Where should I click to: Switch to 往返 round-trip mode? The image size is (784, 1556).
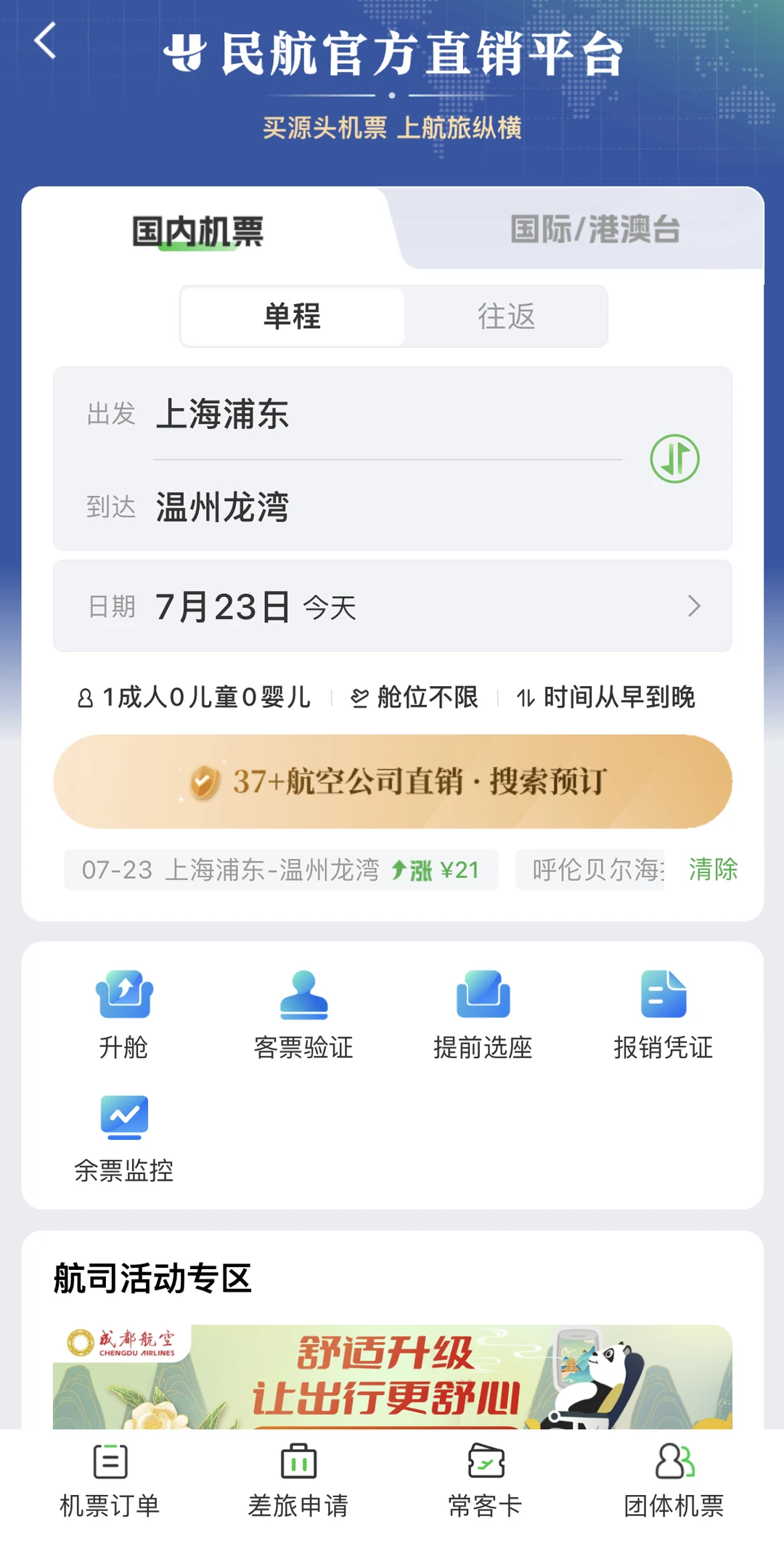click(507, 316)
